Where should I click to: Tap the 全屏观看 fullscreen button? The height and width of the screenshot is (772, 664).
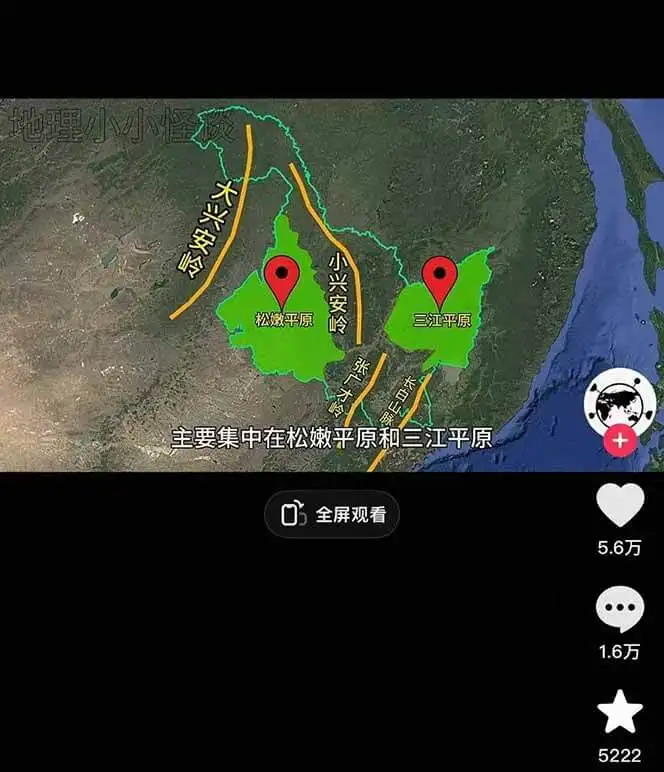click(332, 514)
